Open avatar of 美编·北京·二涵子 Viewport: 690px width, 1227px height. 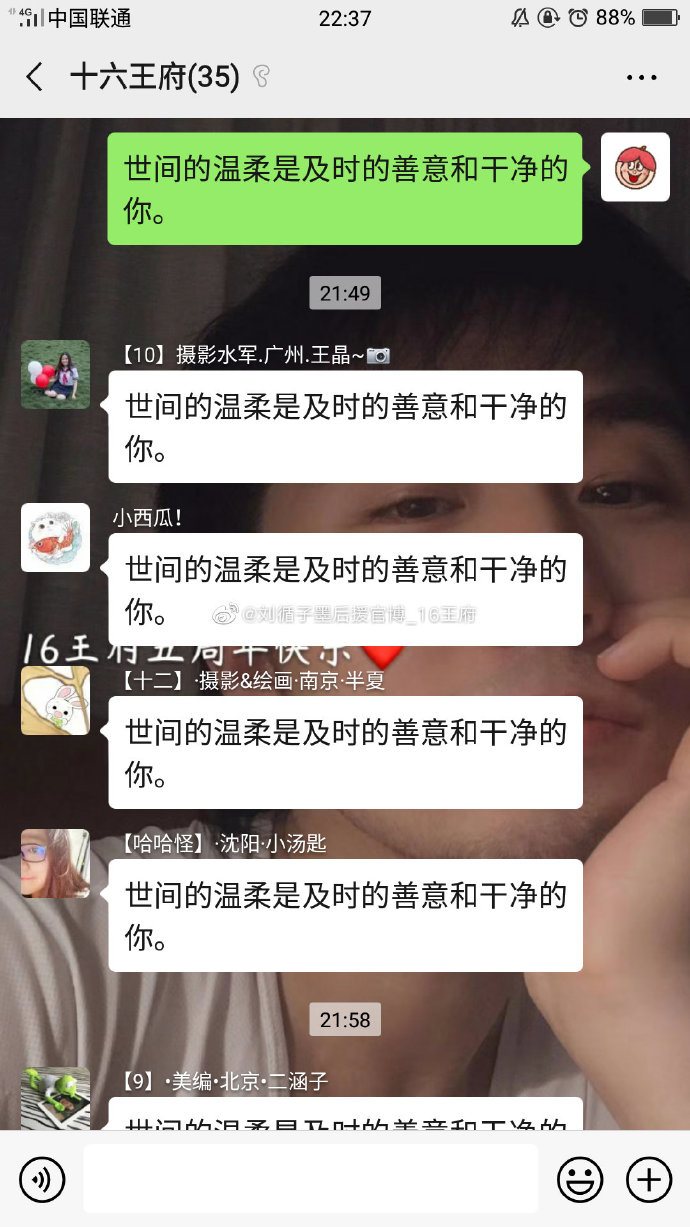pos(56,1098)
